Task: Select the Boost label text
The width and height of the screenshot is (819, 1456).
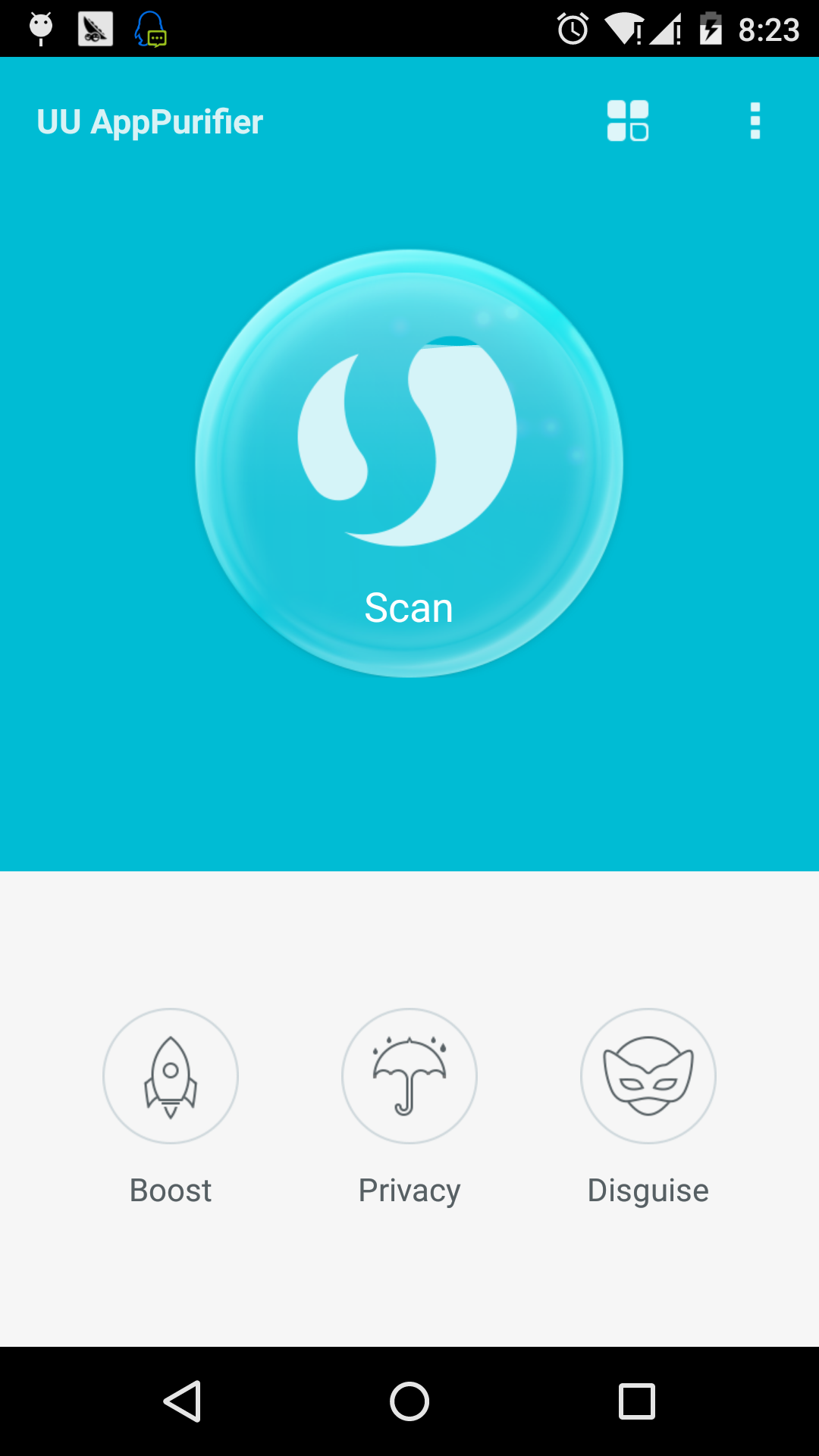Action: tap(170, 1189)
